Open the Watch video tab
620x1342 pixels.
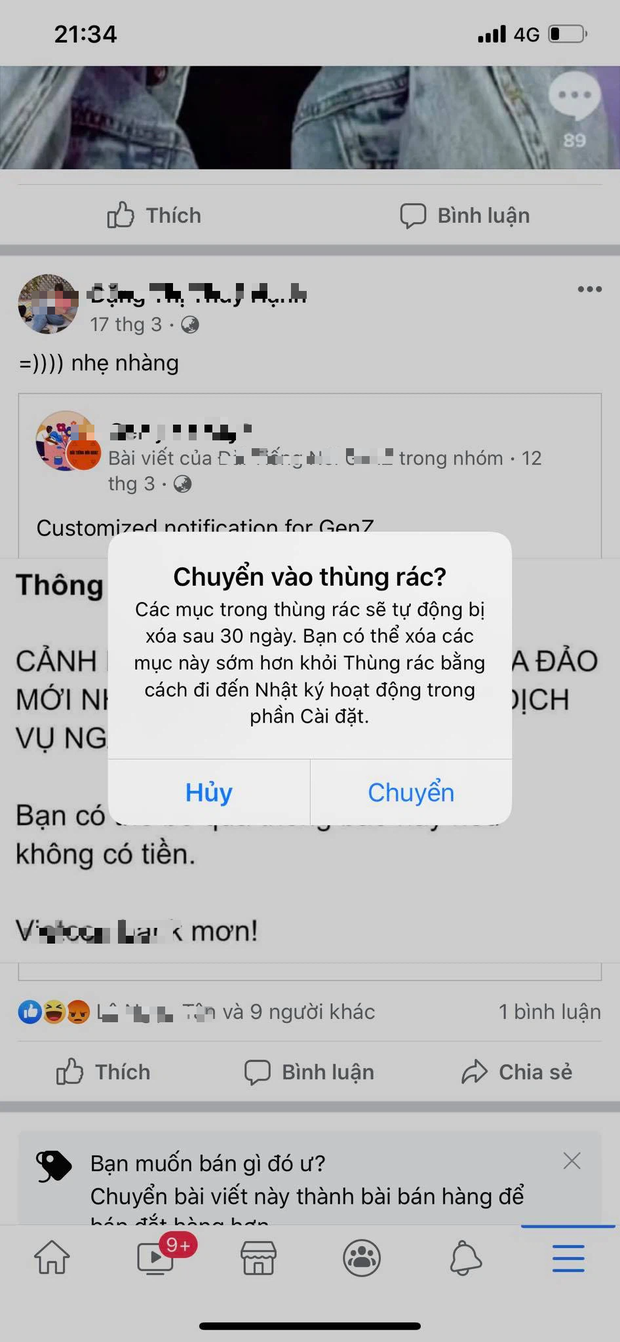156,1257
